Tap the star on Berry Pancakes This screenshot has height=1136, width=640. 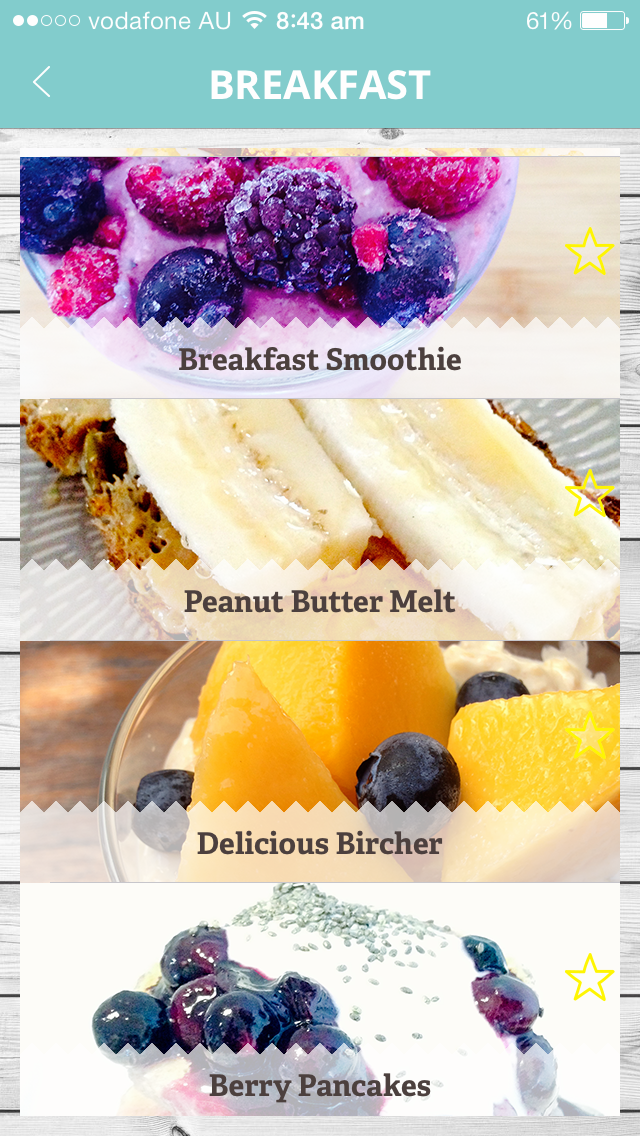(x=589, y=977)
